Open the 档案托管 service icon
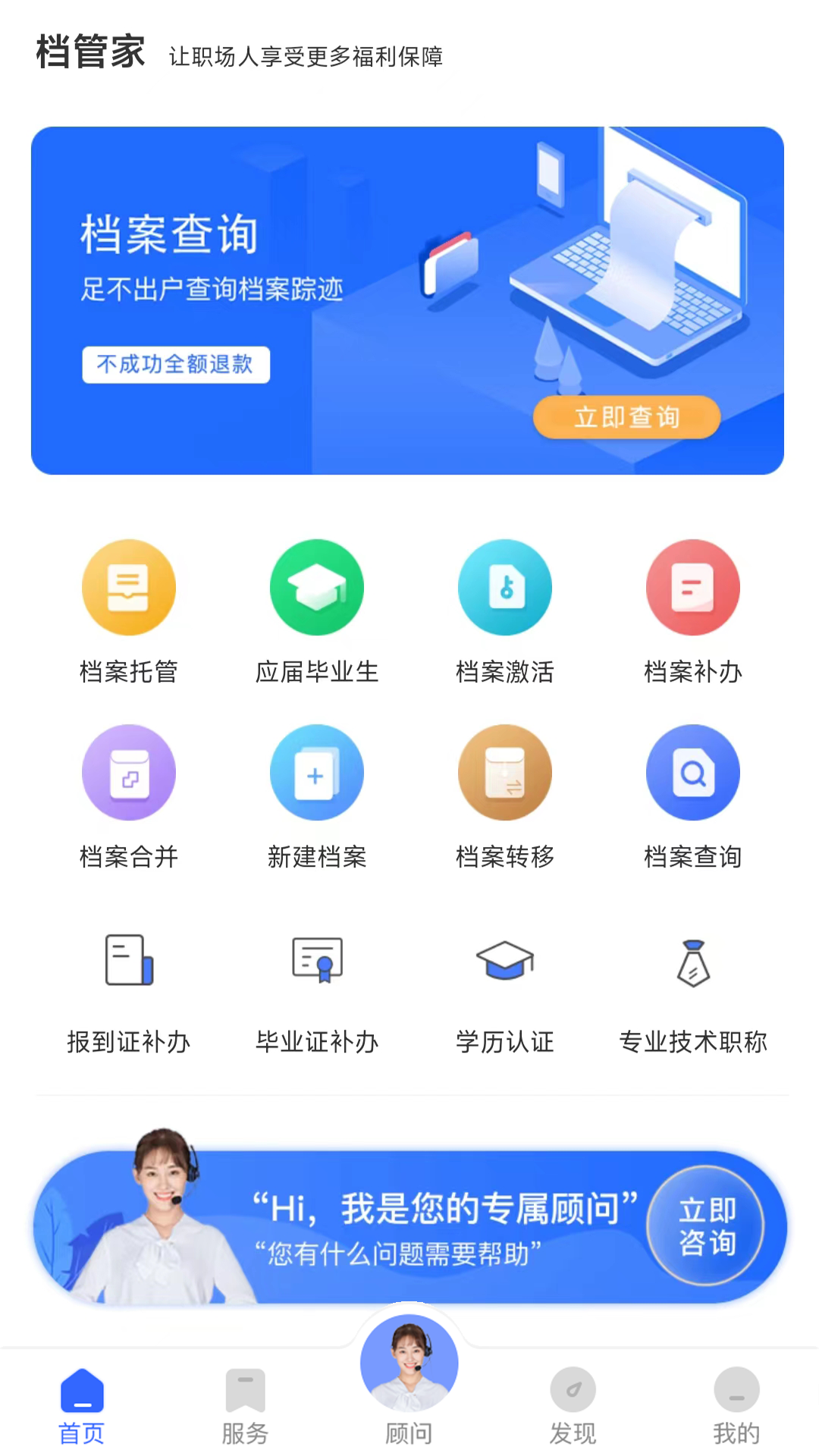The width and height of the screenshot is (819, 1456). (129, 588)
